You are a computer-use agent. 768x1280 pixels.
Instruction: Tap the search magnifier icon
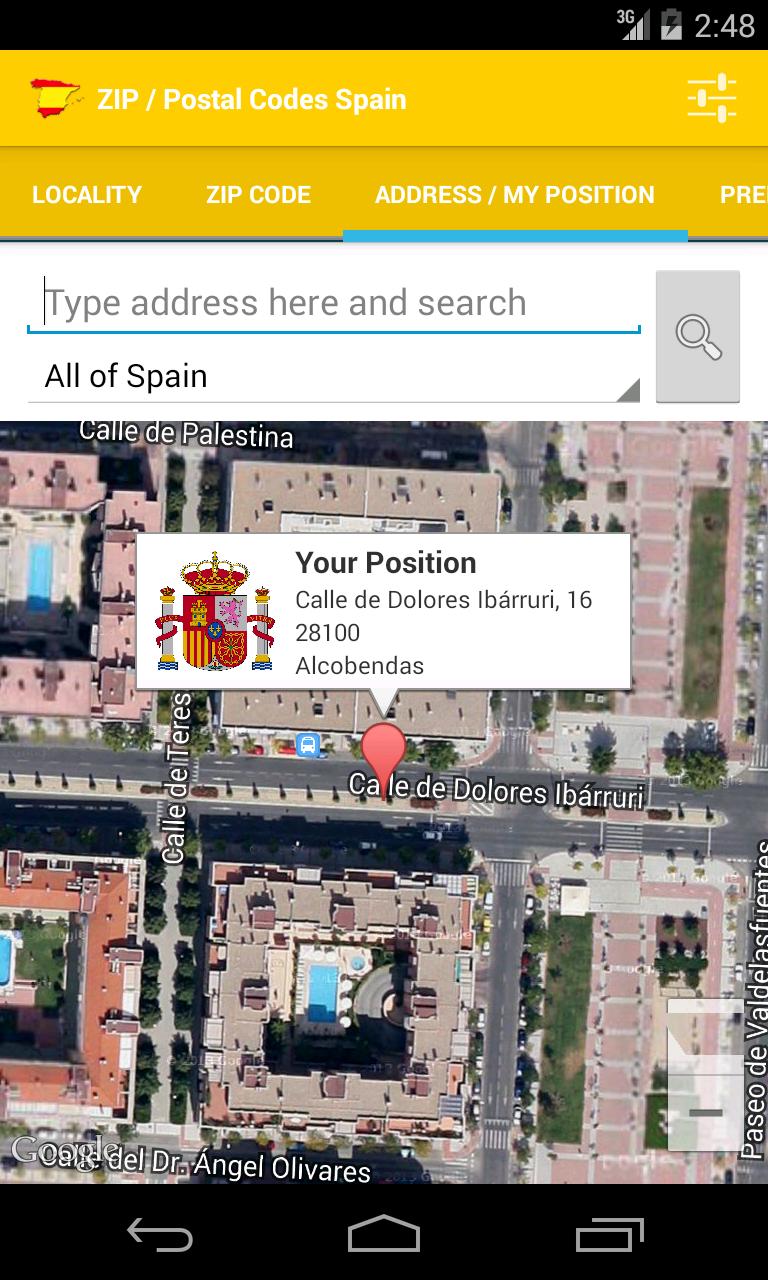(x=698, y=336)
